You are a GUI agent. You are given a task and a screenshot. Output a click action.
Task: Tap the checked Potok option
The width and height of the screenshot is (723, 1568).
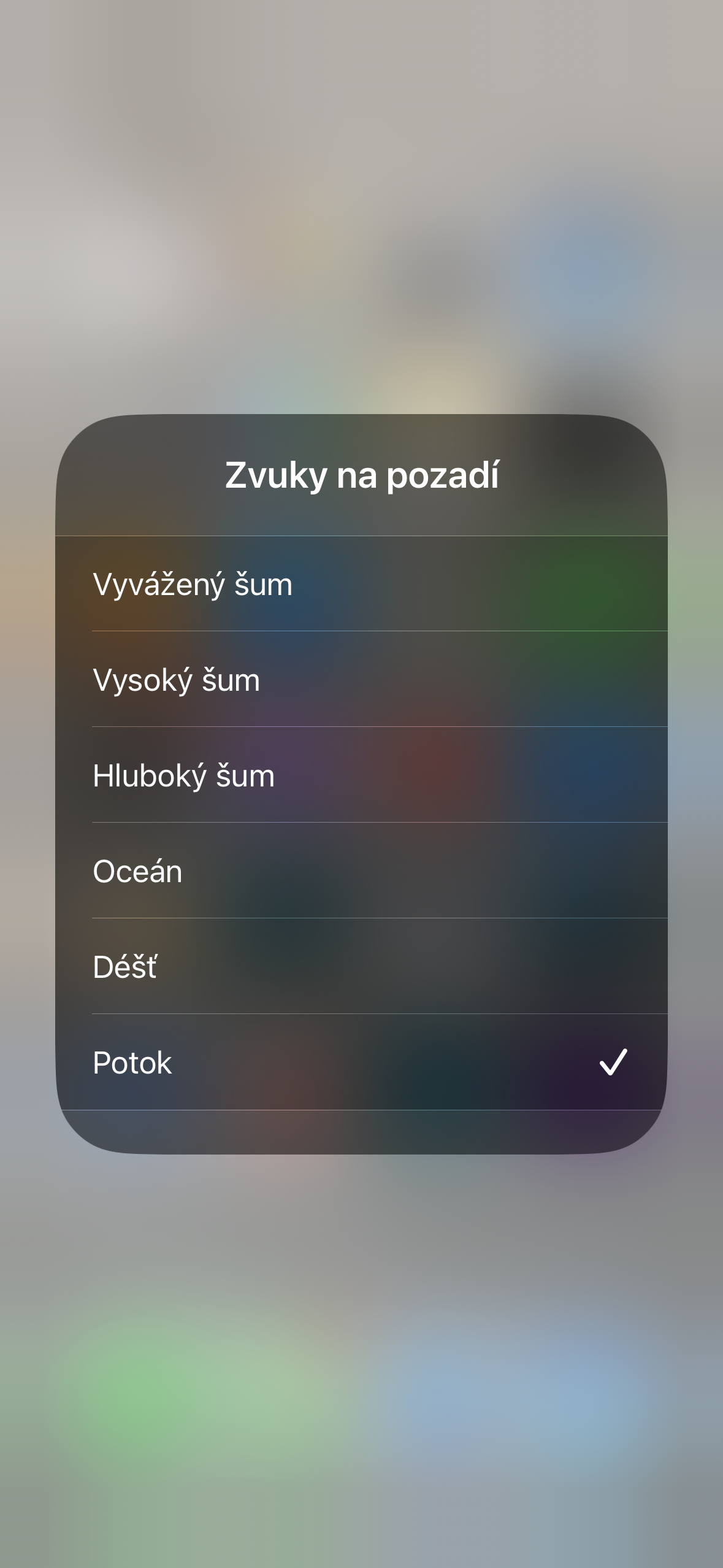click(x=361, y=1063)
